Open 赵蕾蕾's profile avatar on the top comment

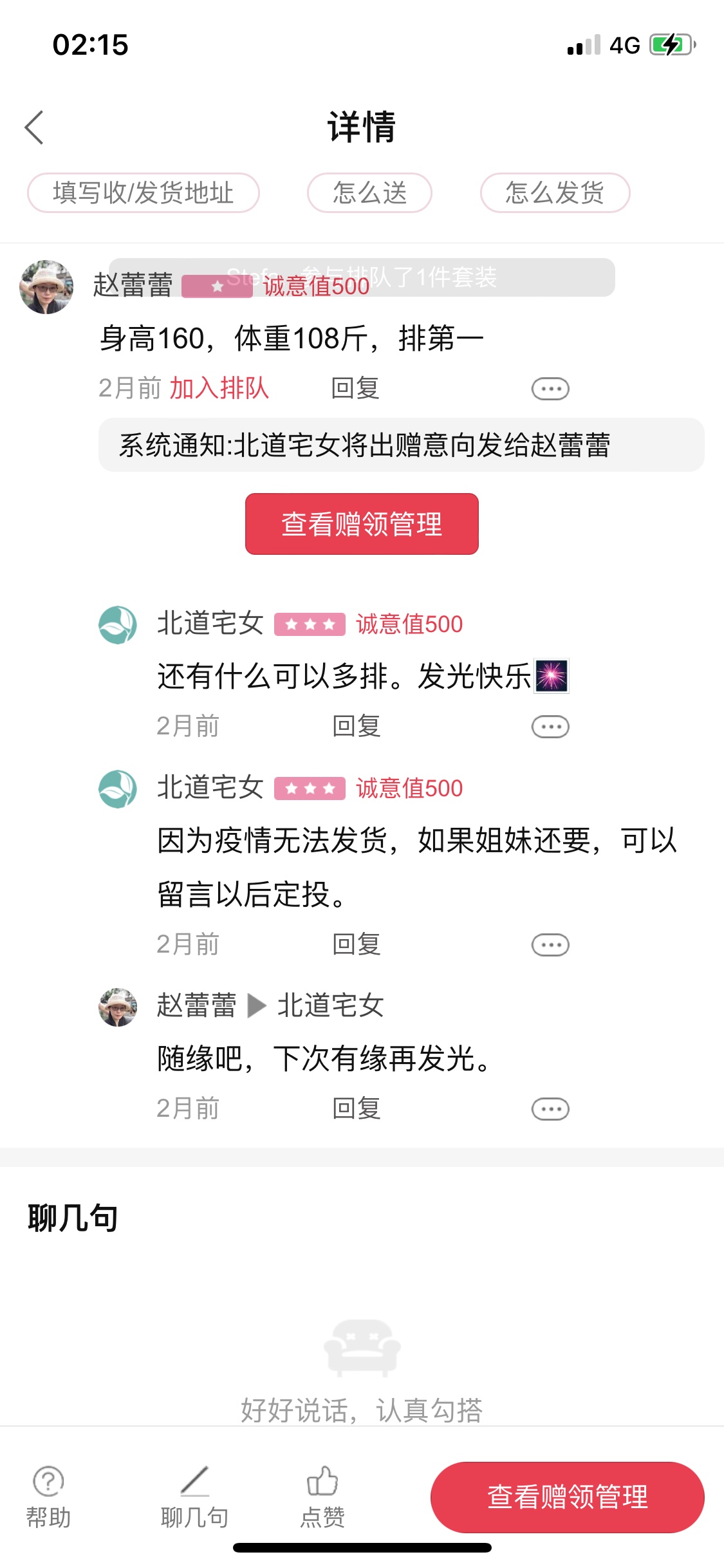point(46,287)
